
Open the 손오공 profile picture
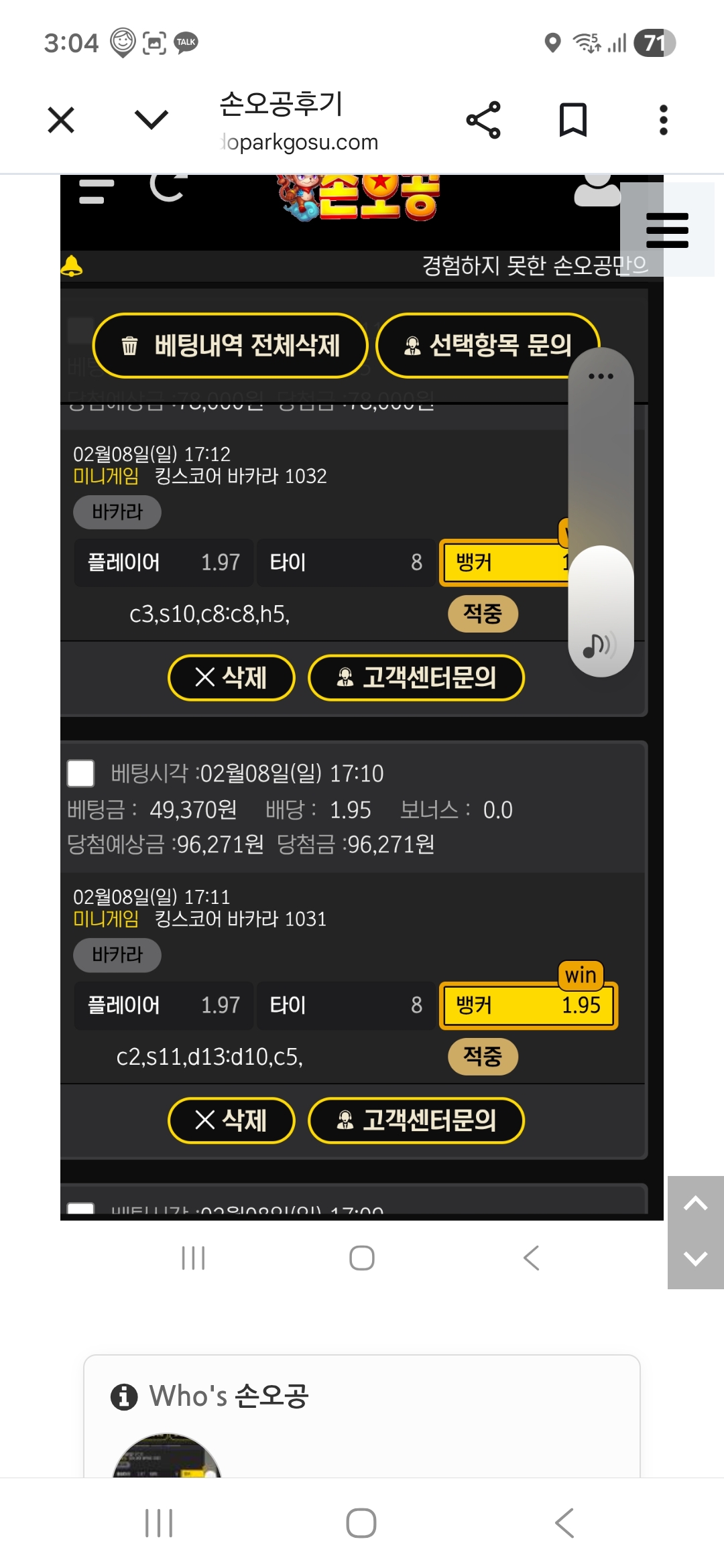pos(166,1457)
